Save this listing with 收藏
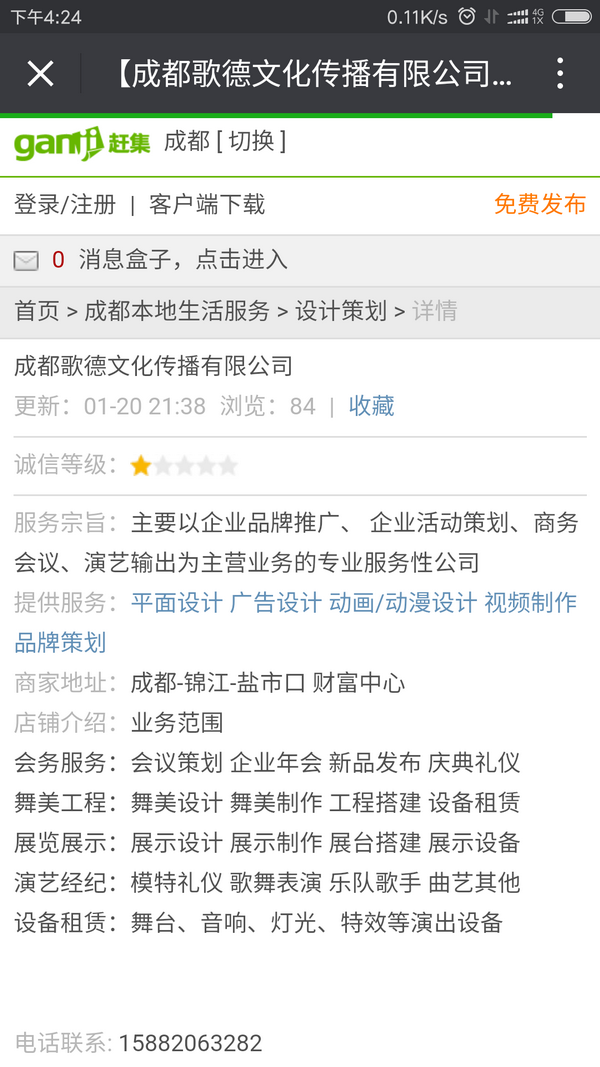This screenshot has height=1067, width=600. [371, 406]
